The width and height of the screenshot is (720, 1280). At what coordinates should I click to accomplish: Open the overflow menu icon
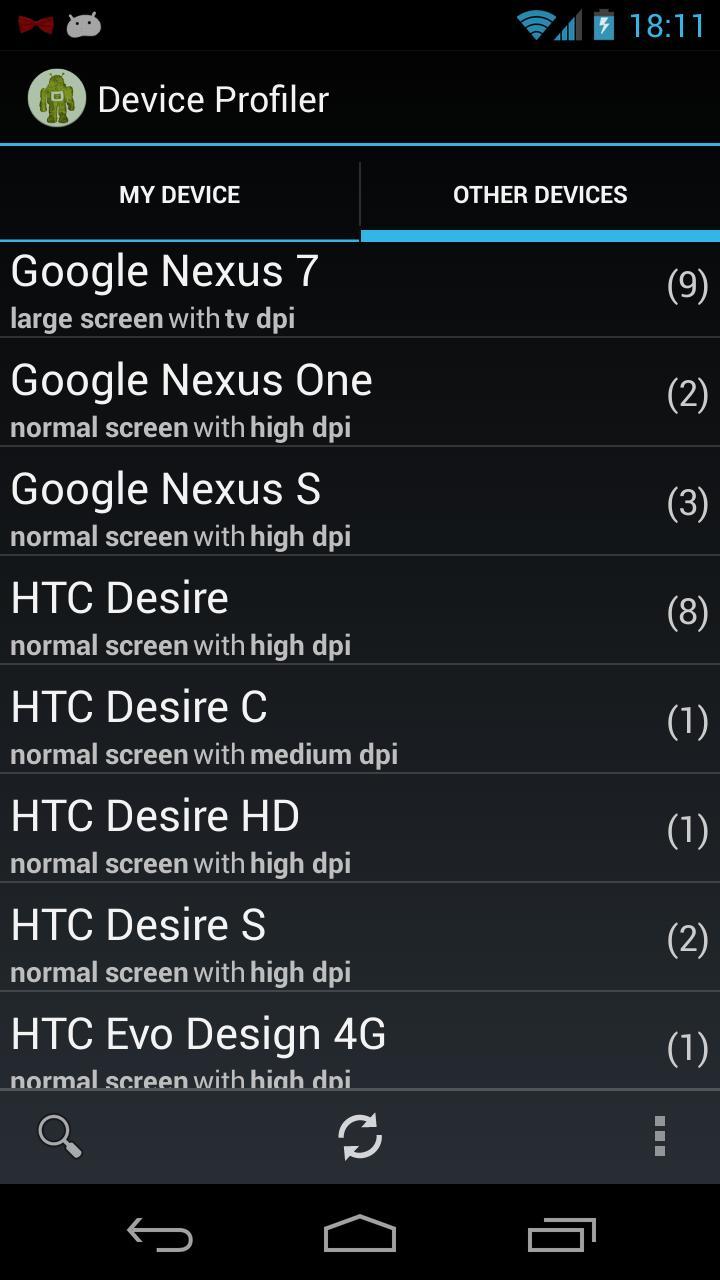click(x=660, y=1137)
